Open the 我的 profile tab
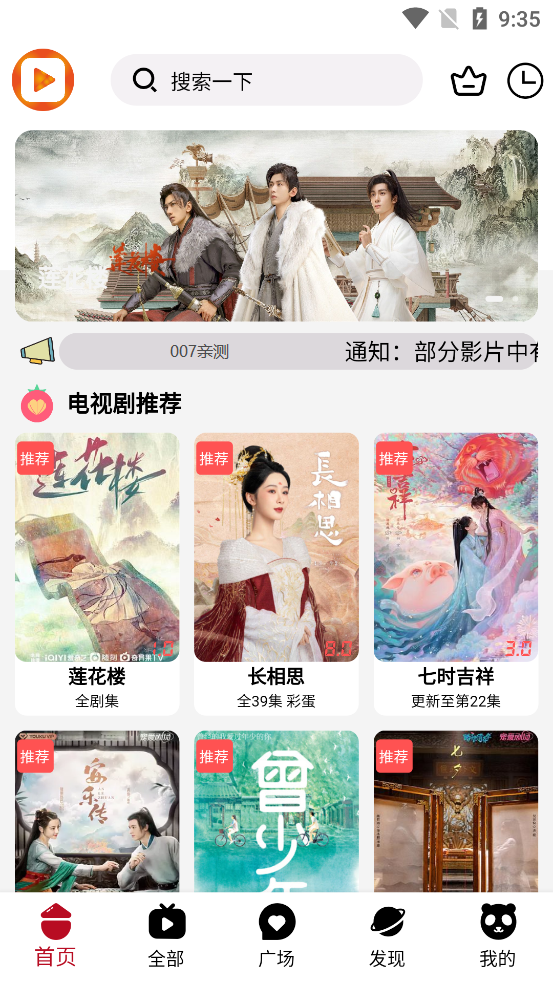553x983 pixels. 498,936
